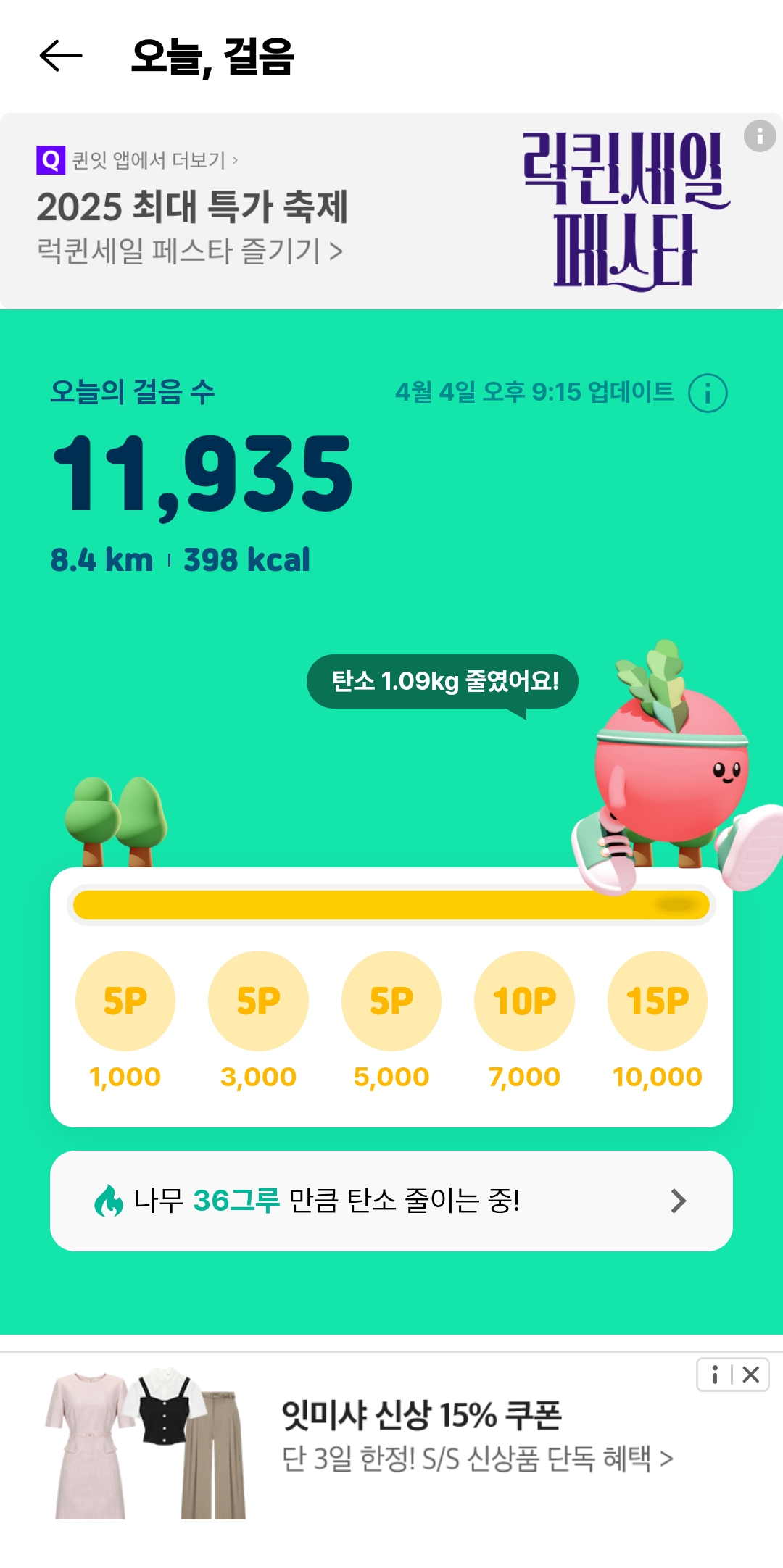The height and width of the screenshot is (1568, 783).
Task: Go back using the top-left arrow
Action: 61,57
